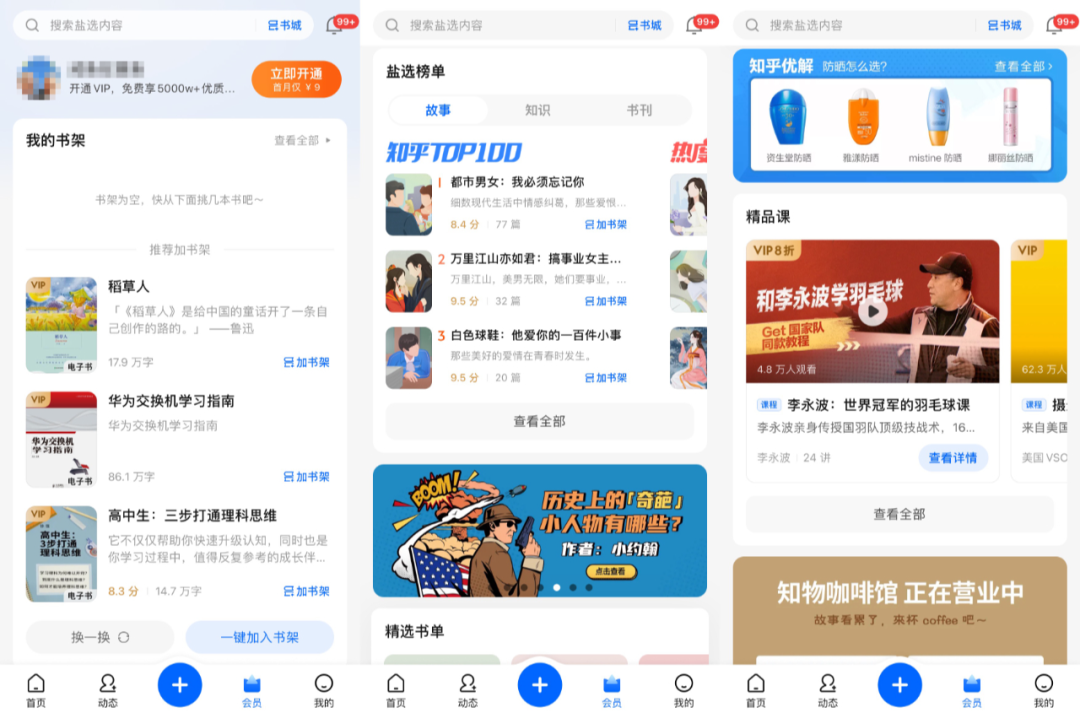Refresh recommendations with 换一换
The image size is (1080, 713).
[x=100, y=637]
